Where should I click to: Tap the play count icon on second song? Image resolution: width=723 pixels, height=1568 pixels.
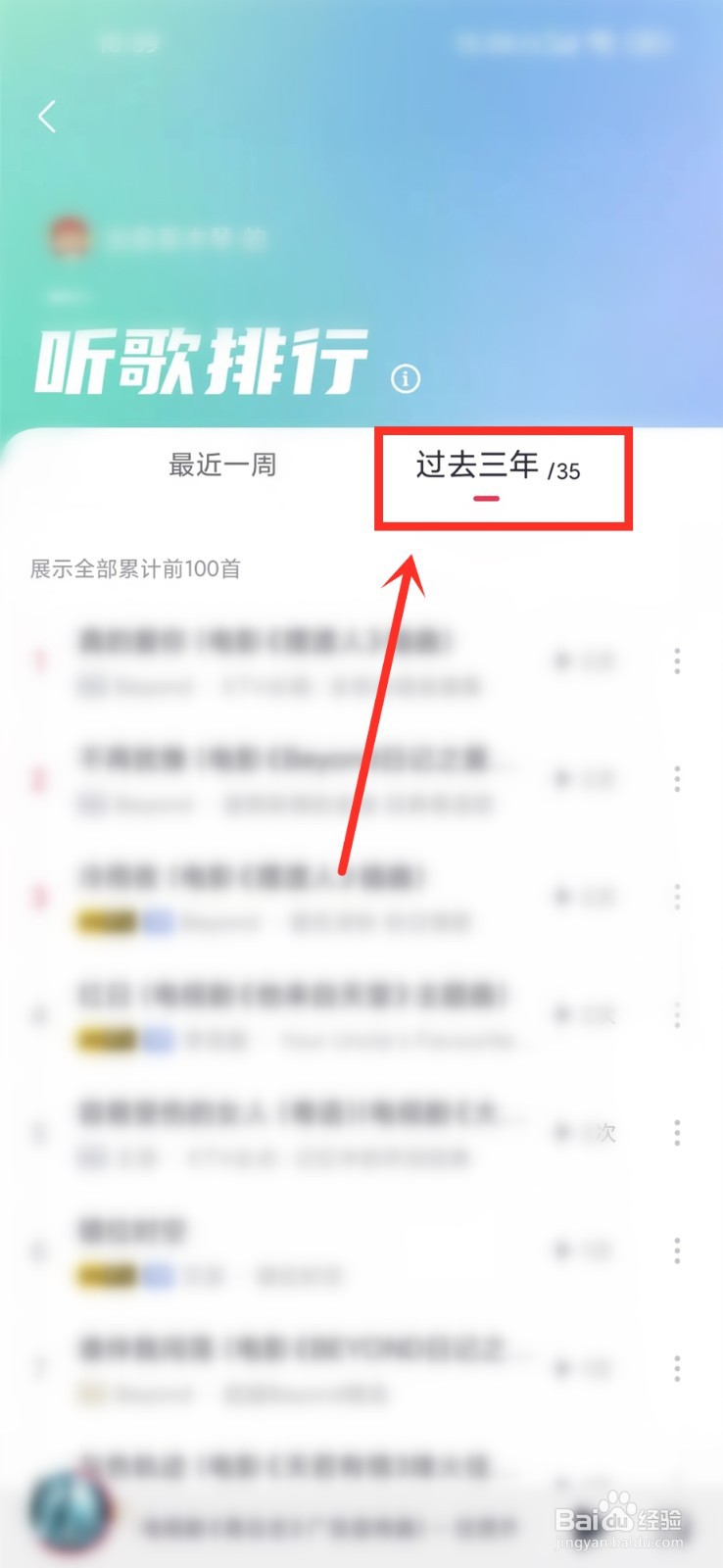point(563,780)
